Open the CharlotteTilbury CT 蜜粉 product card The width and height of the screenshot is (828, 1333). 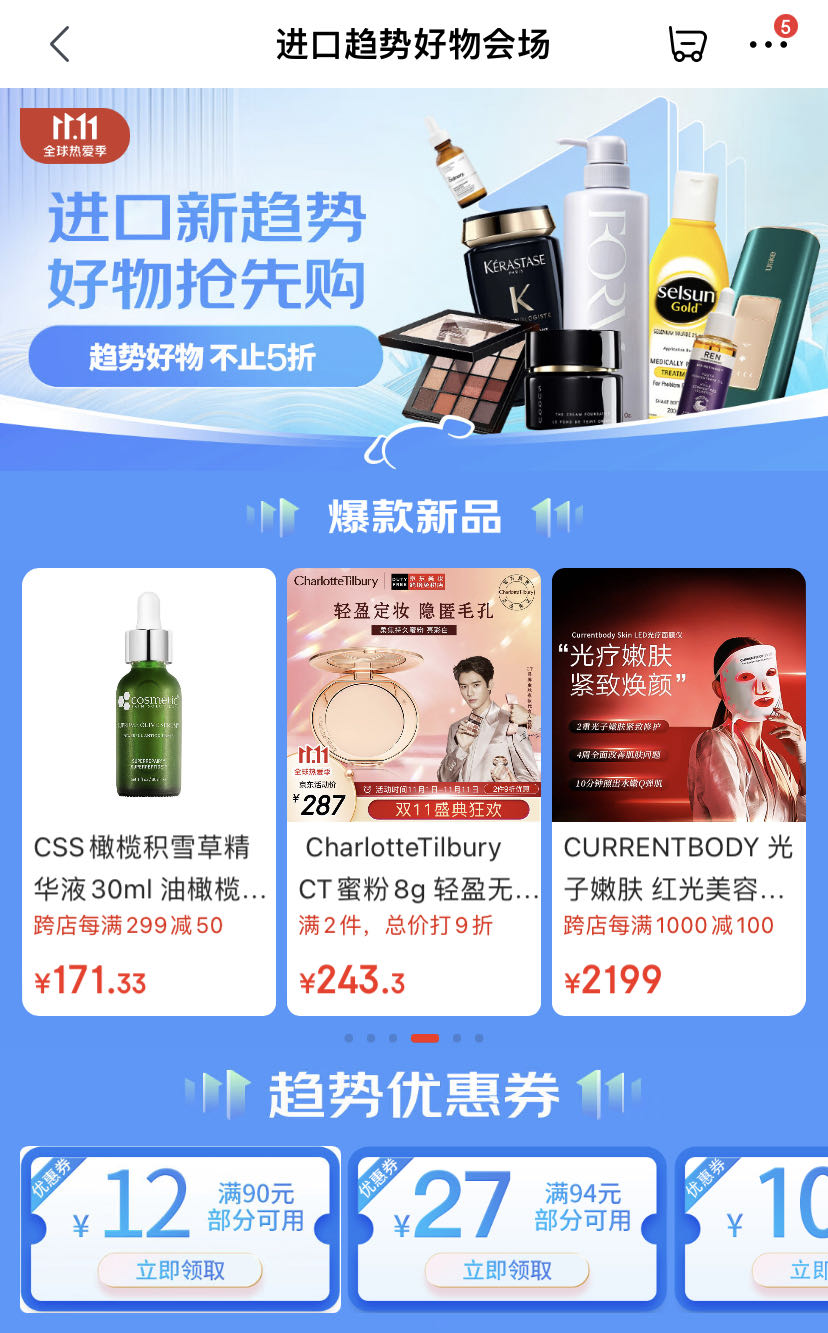click(x=414, y=790)
